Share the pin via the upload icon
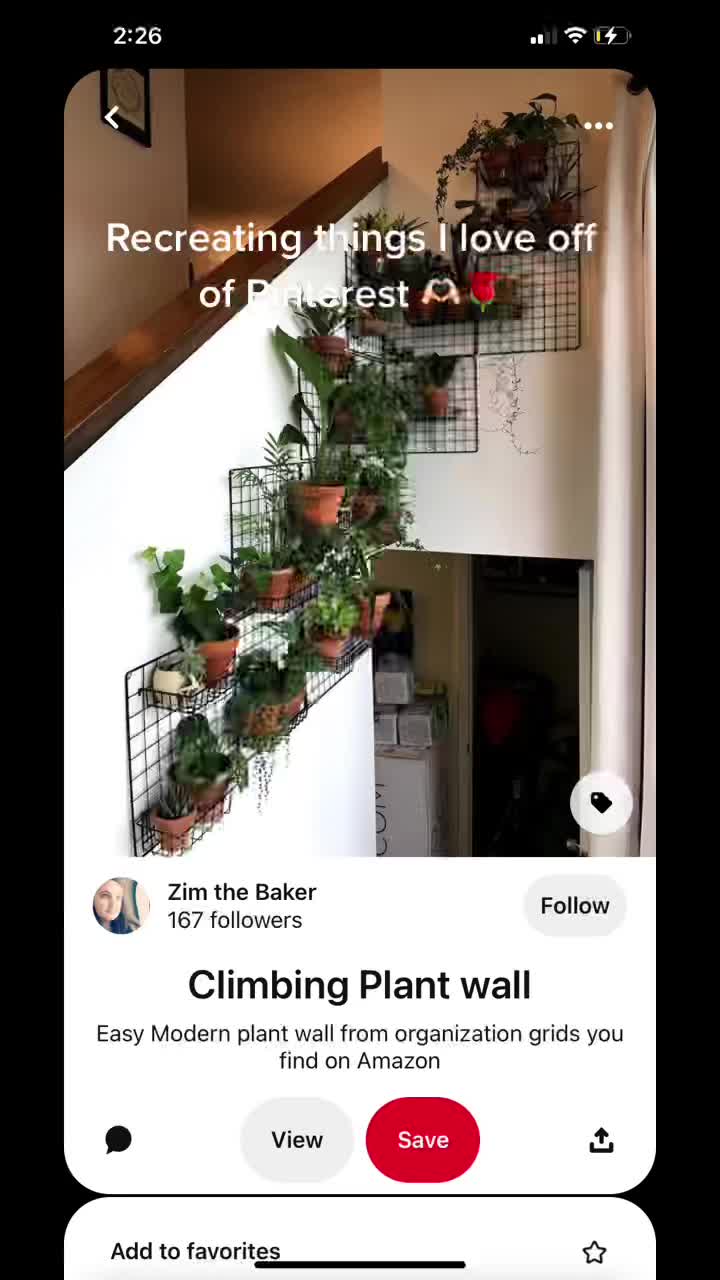This screenshot has width=720, height=1280. [x=601, y=1139]
